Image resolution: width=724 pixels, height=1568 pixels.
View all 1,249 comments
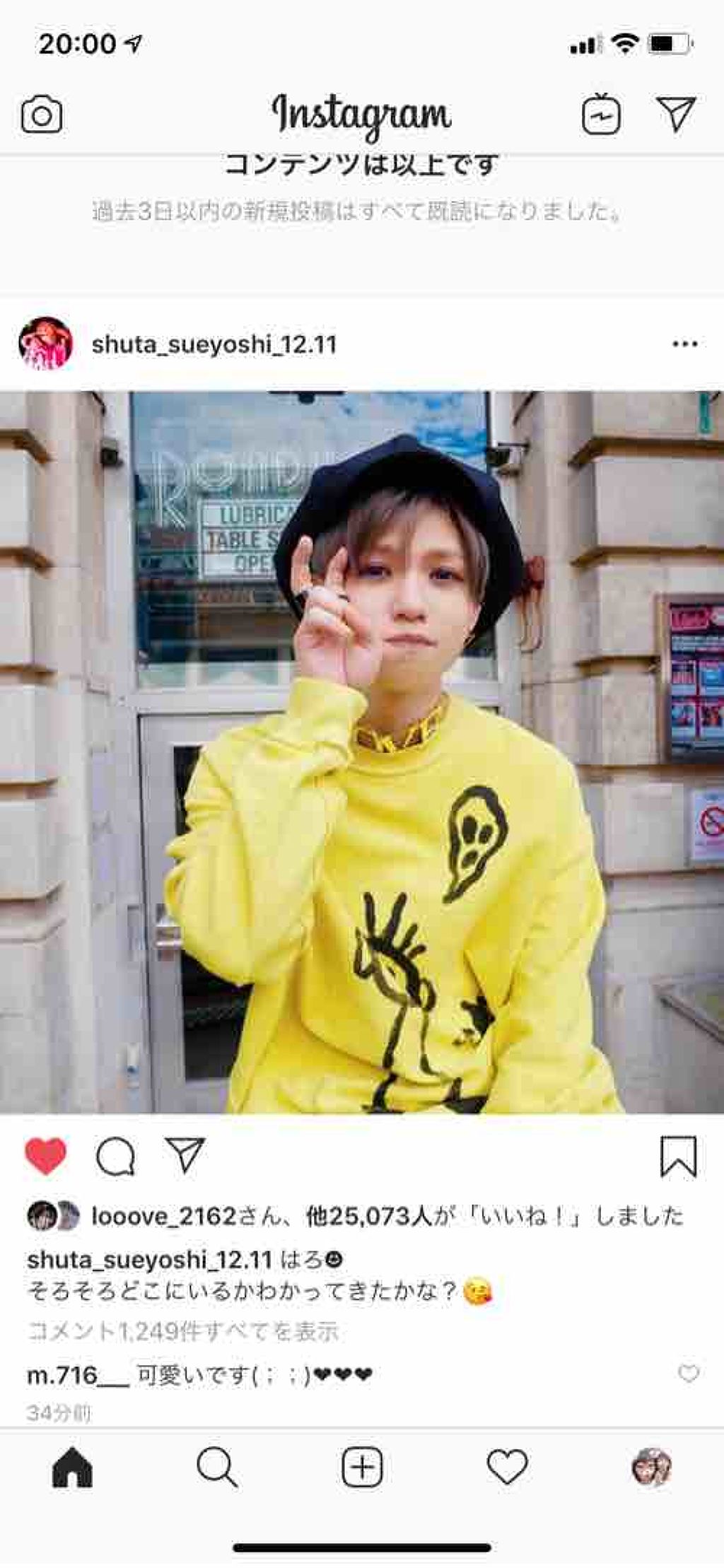(182, 1332)
